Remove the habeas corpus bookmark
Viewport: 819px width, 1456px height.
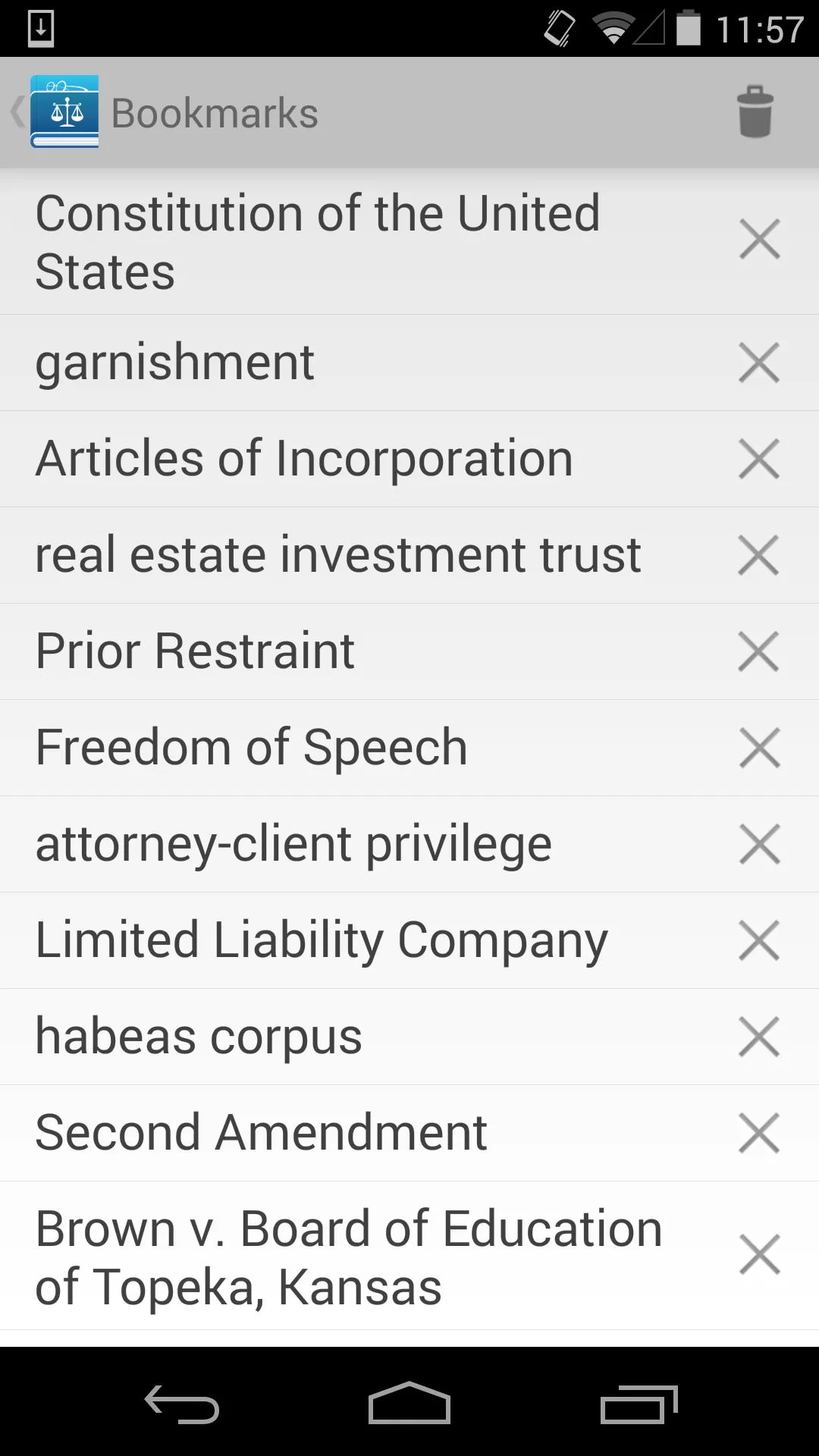[760, 1036]
